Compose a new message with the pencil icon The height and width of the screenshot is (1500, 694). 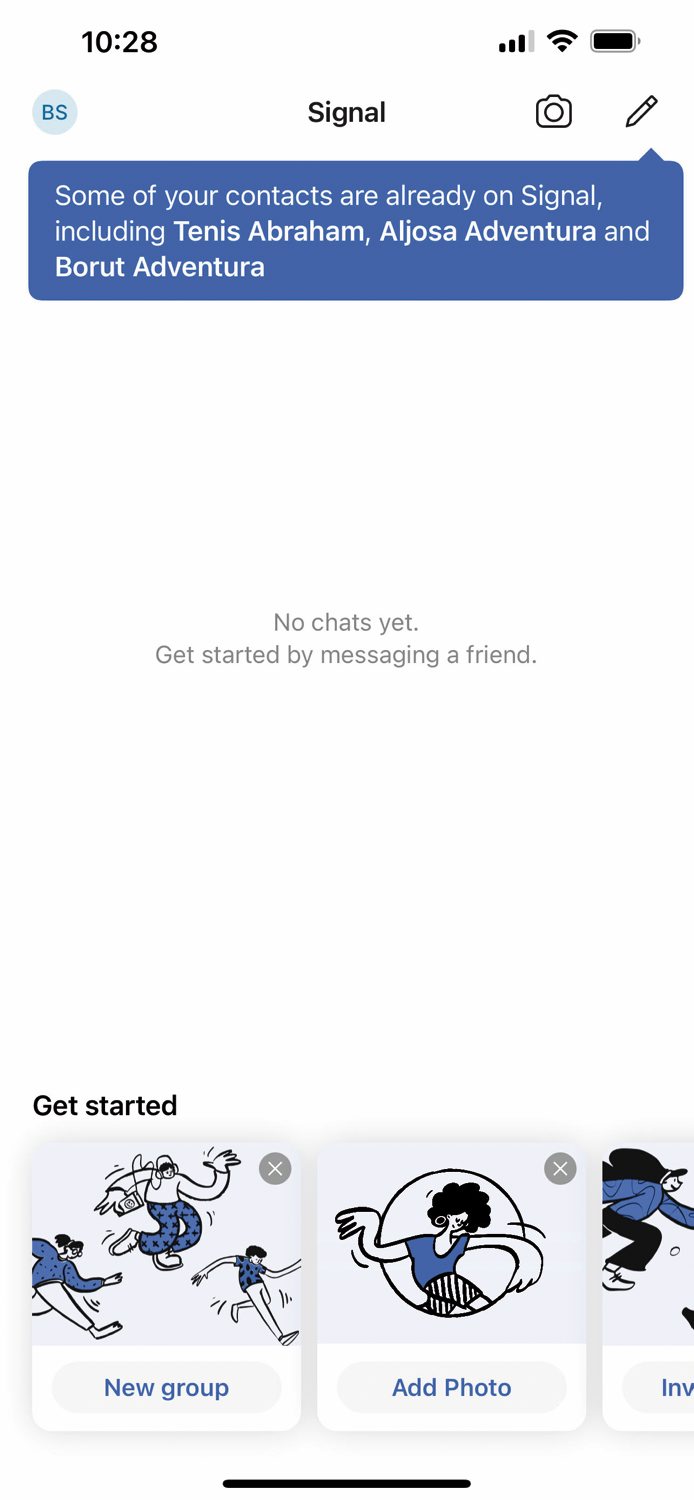(x=641, y=112)
